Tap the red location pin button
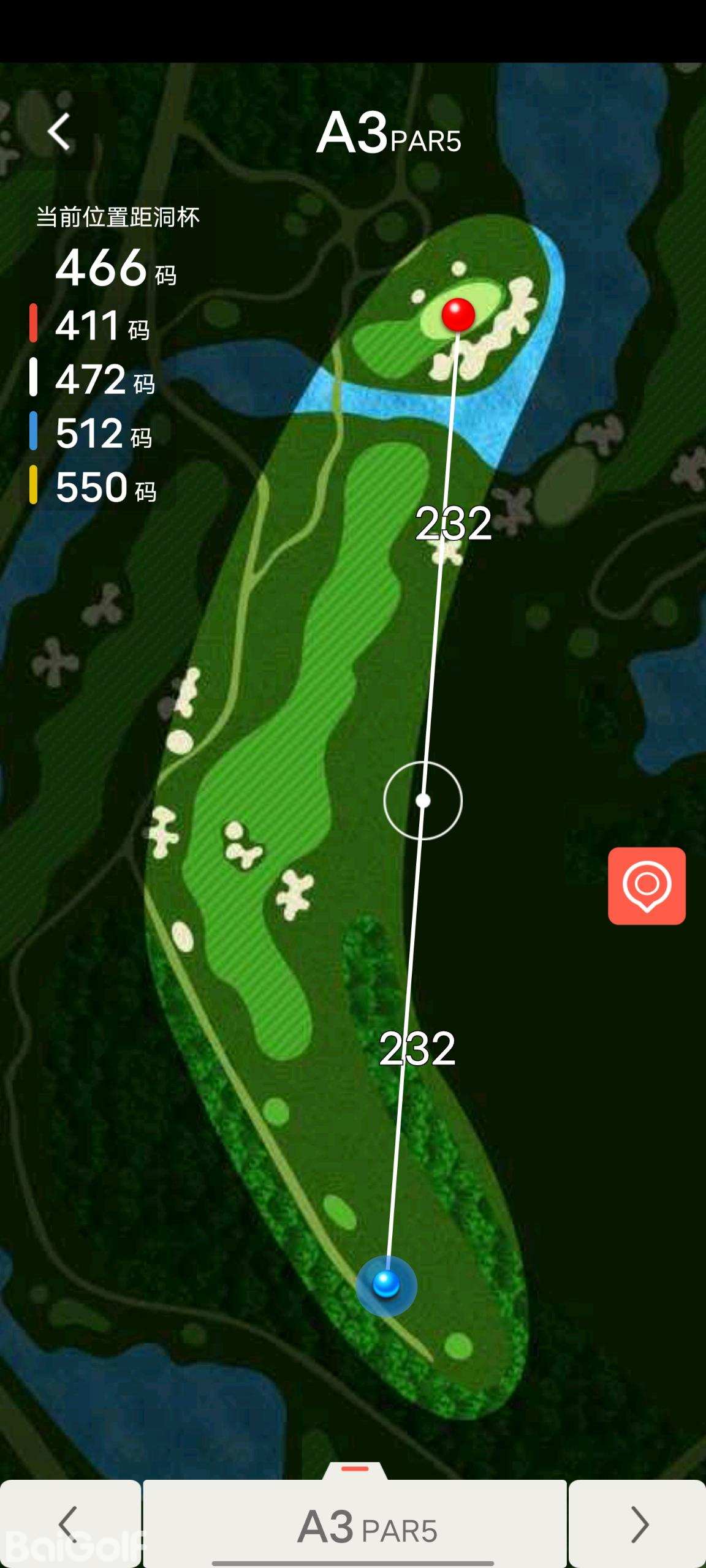706x1568 pixels. pyautogui.click(x=647, y=886)
